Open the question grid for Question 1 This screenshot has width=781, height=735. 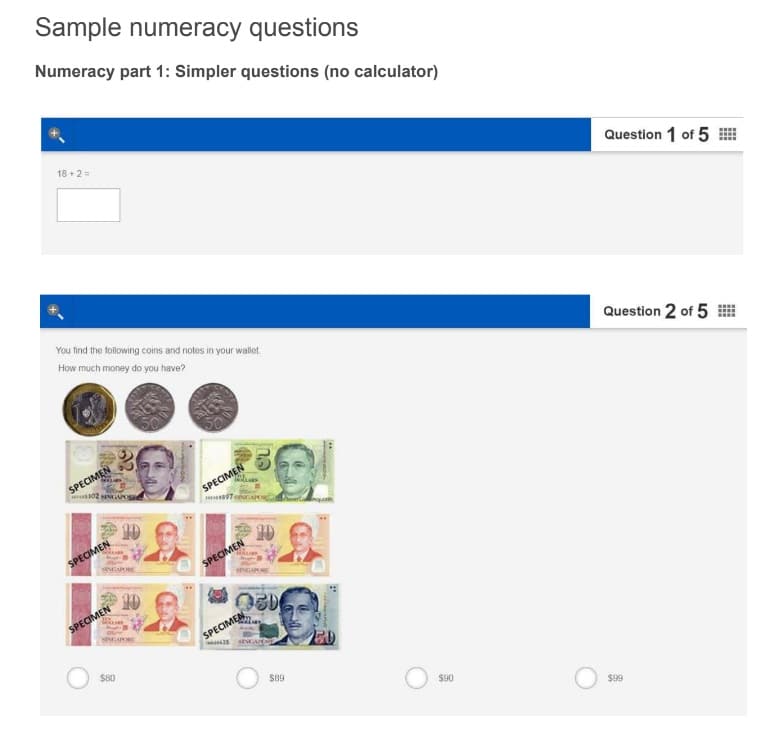(728, 135)
